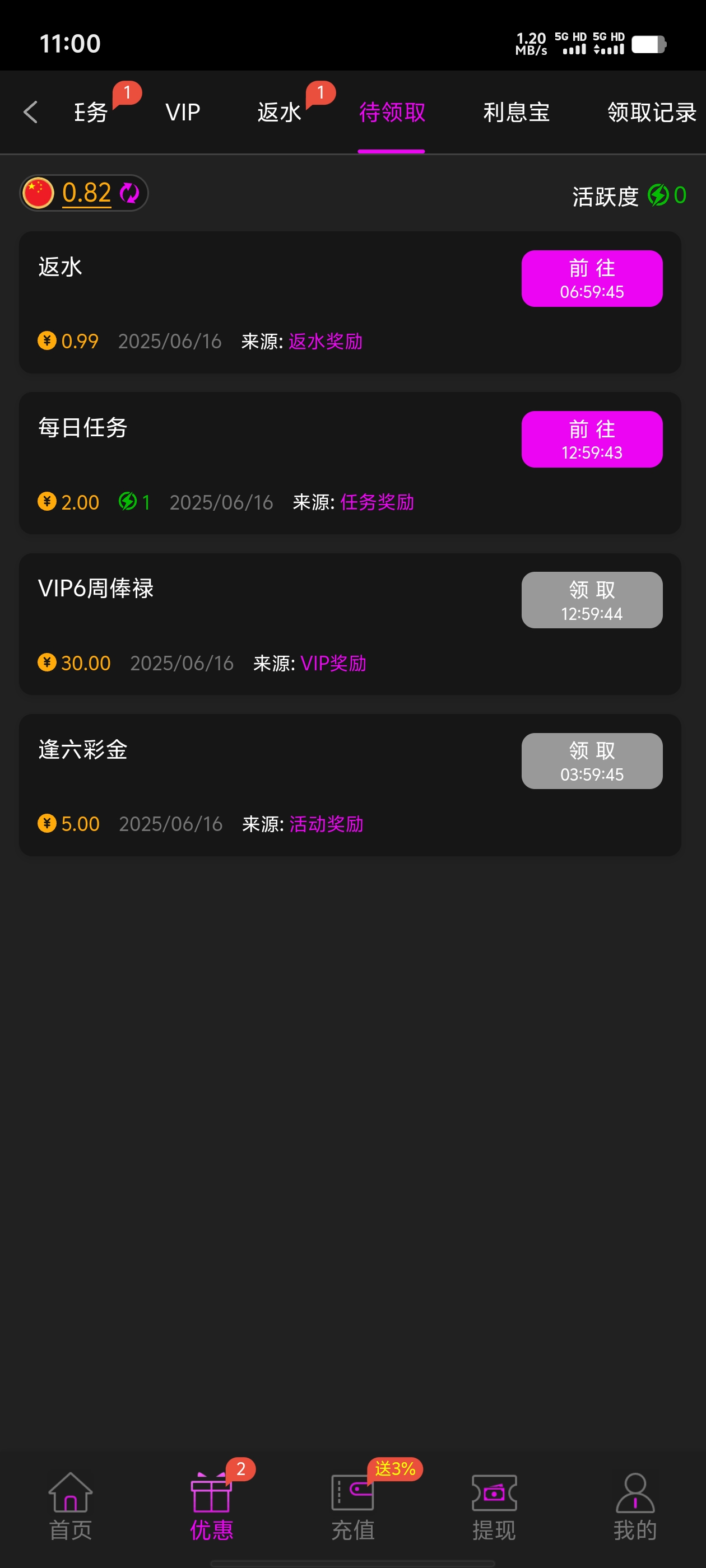
Task: Refresh the 0.82 balance
Action: [129, 193]
